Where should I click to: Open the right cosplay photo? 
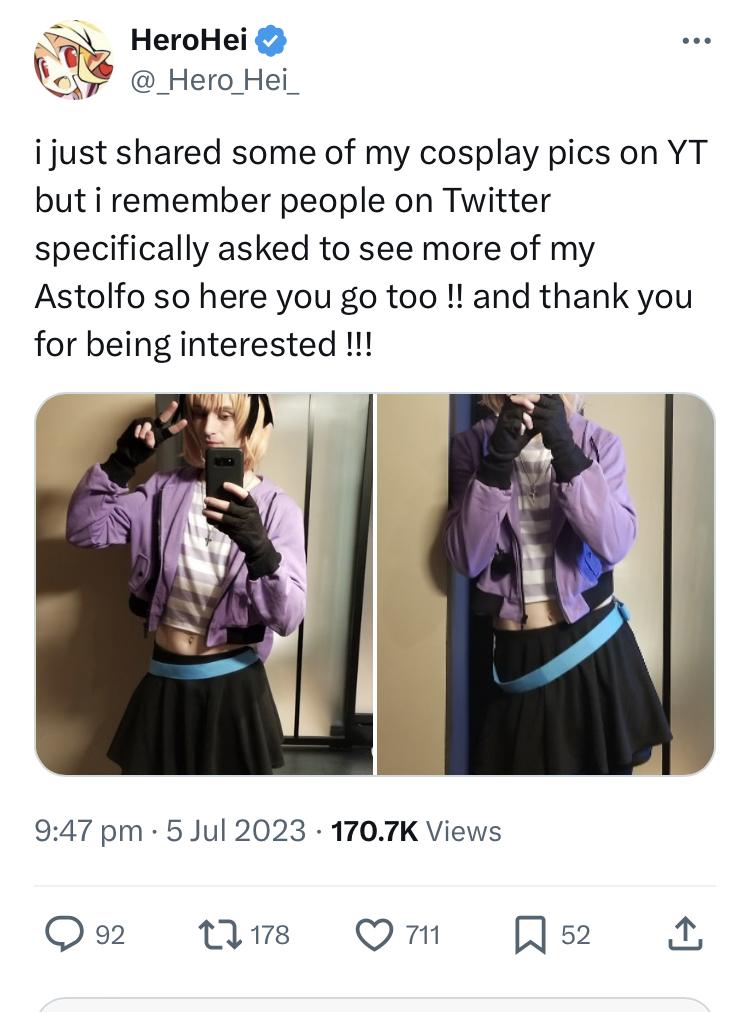point(546,584)
